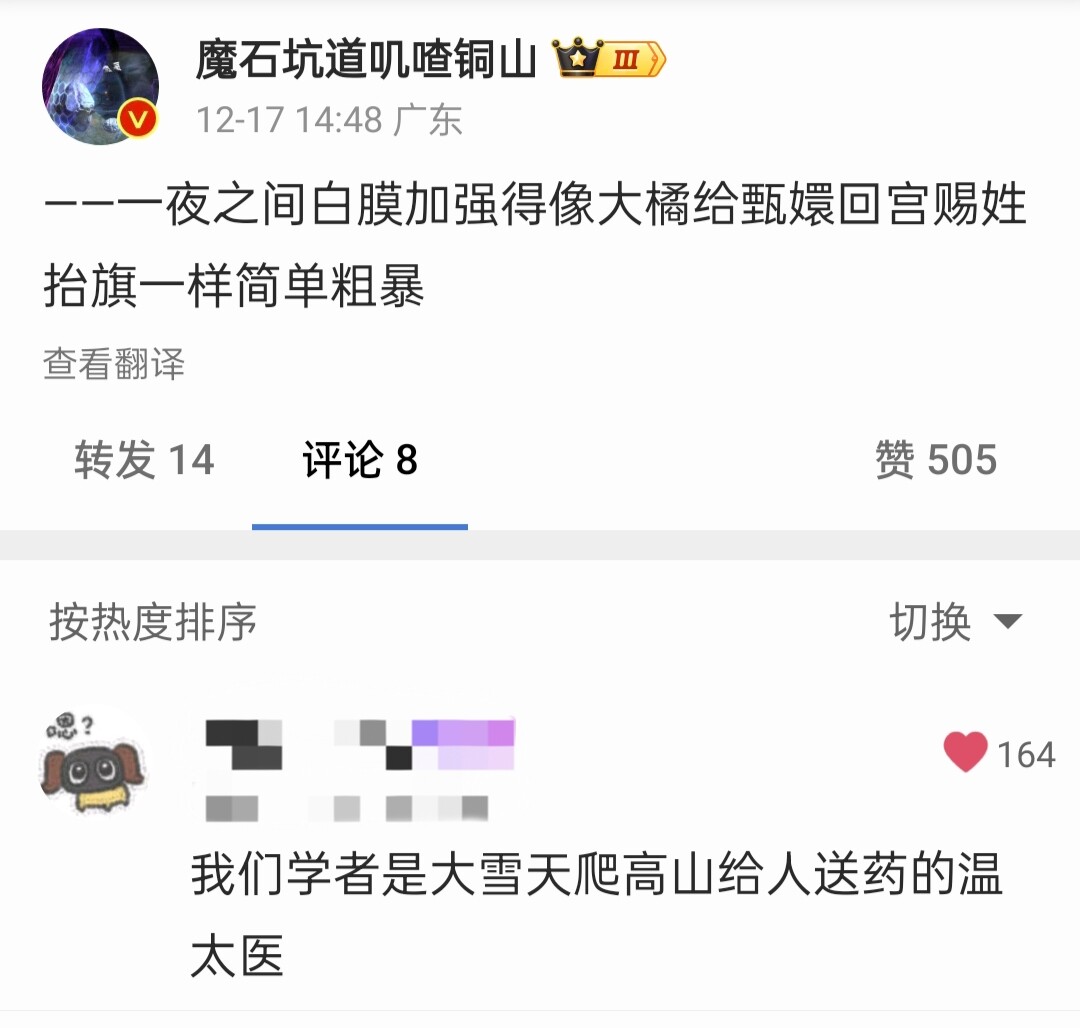Switch to the 转发 14 tab
The width and height of the screenshot is (1080, 1028).
144,460
